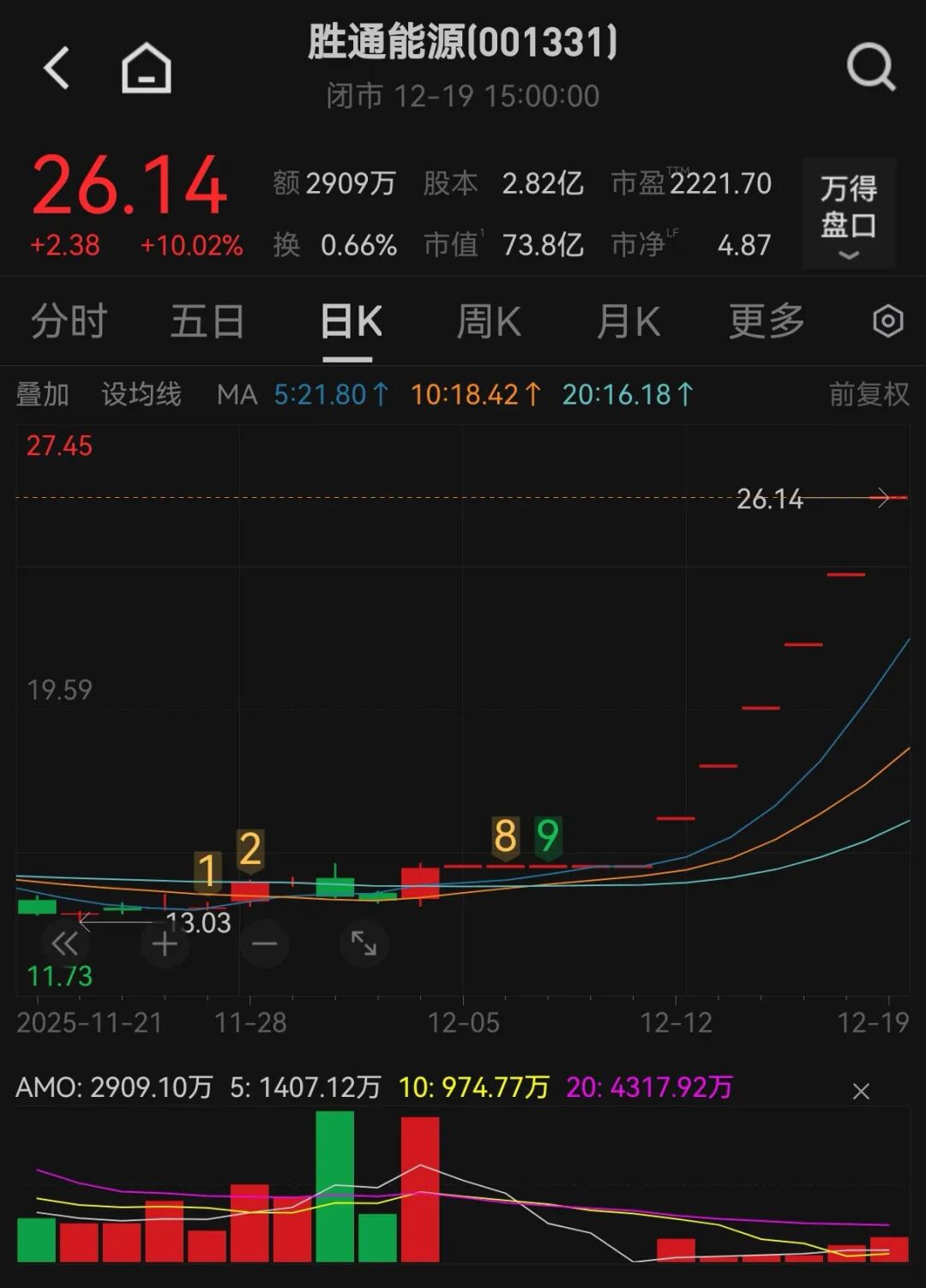Tap 叠加 to overlay a comparison

click(42, 394)
